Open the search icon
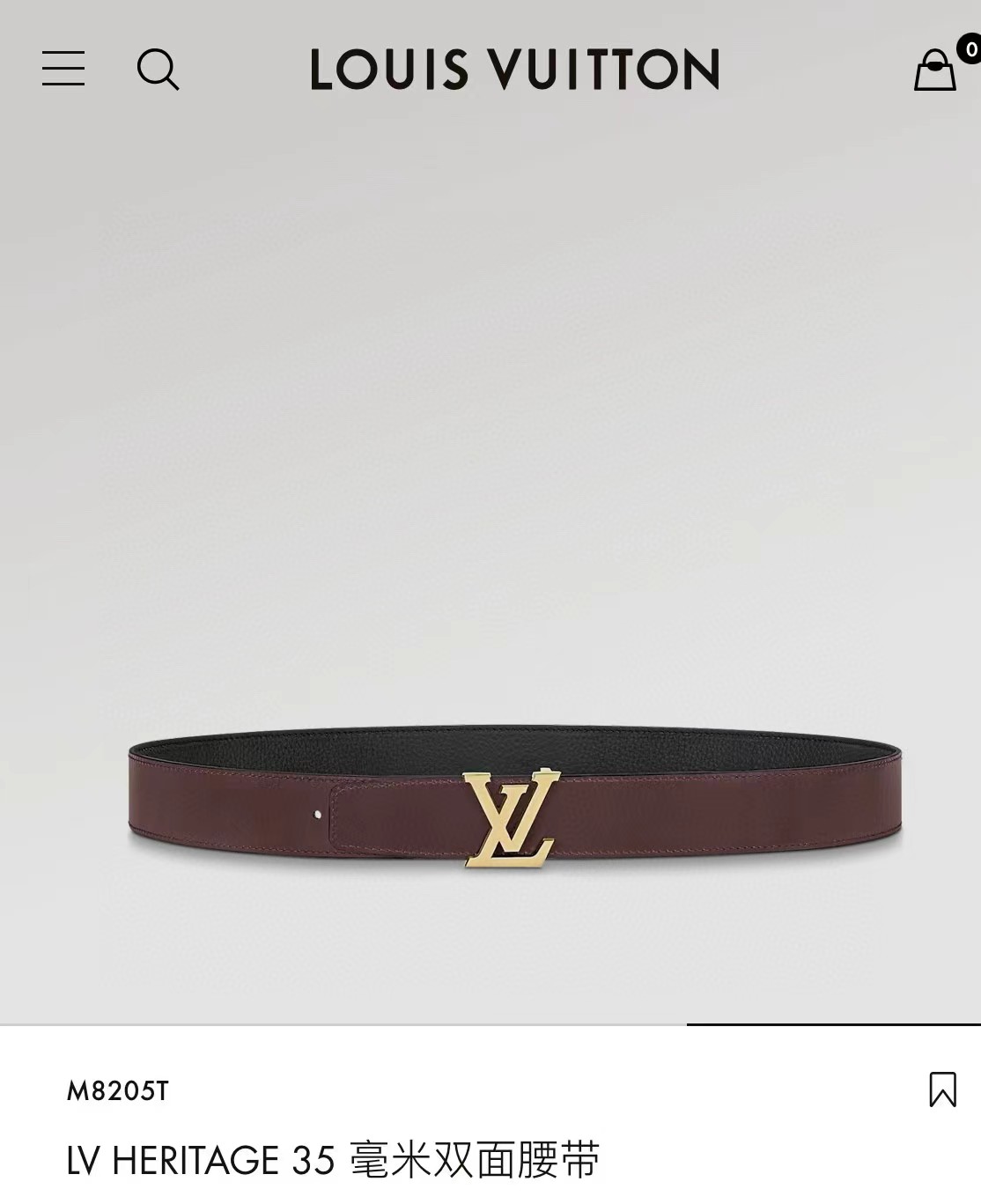Image resolution: width=981 pixels, height=1204 pixels. (x=158, y=69)
